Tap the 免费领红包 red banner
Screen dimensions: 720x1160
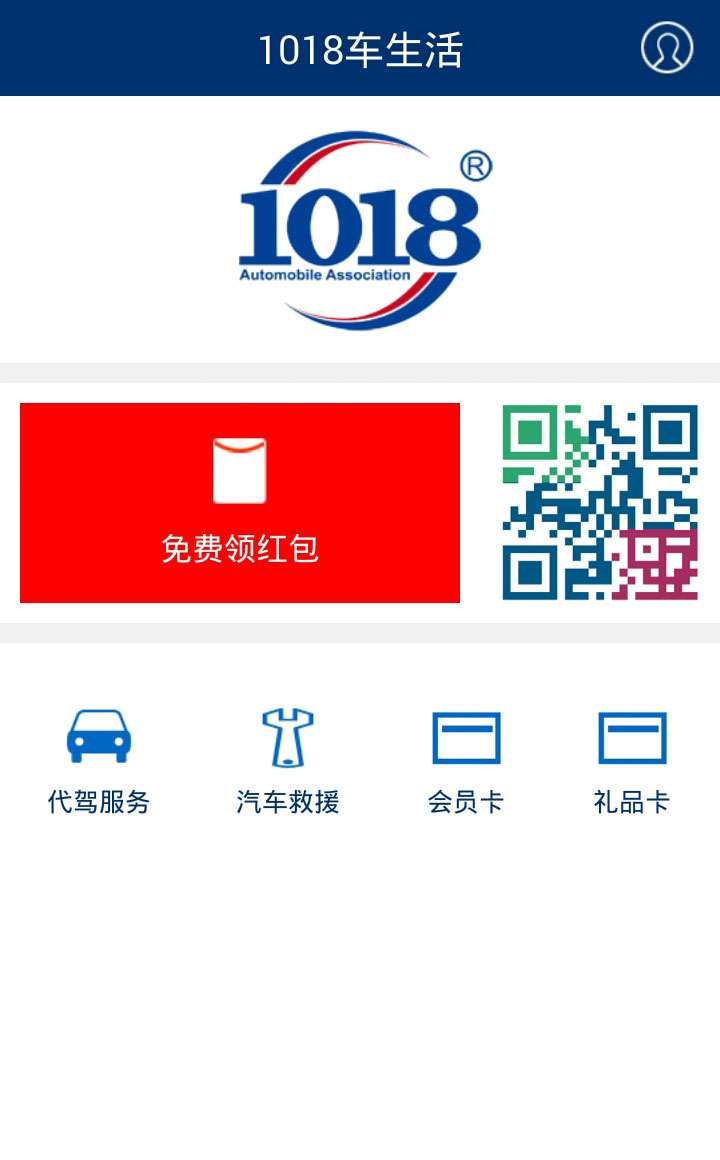click(240, 503)
